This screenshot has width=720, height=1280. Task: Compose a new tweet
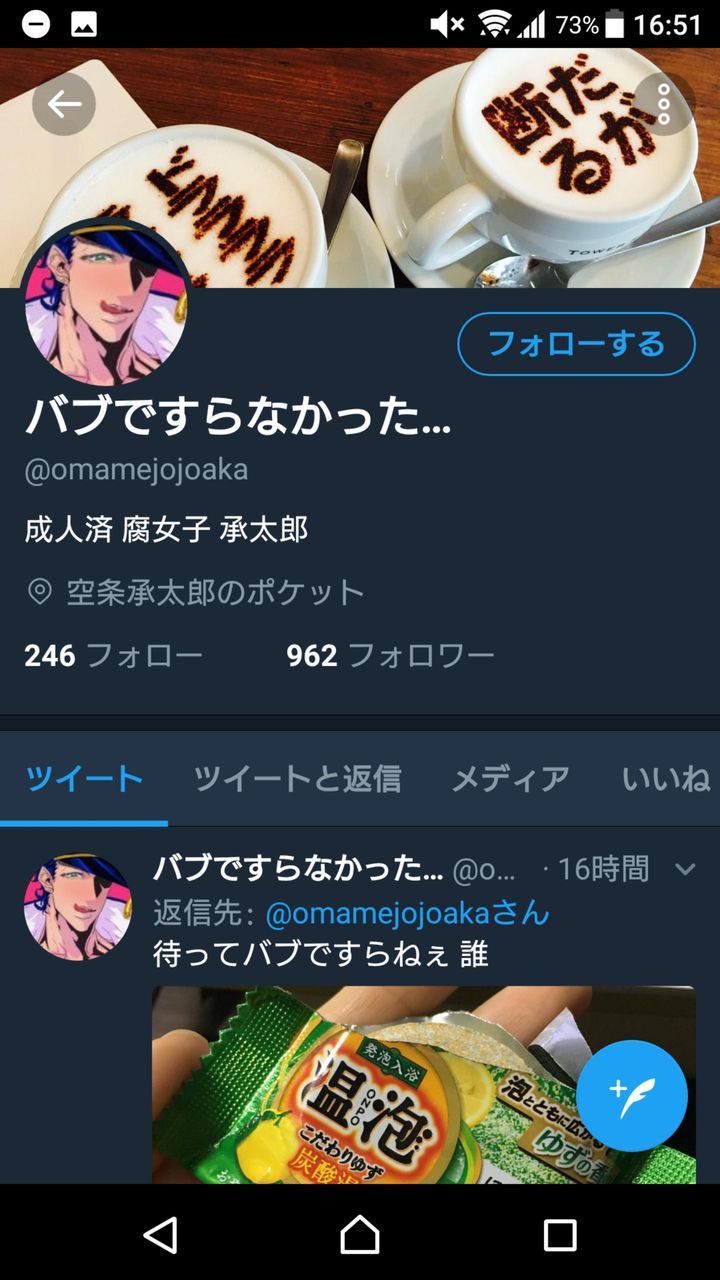point(632,1095)
